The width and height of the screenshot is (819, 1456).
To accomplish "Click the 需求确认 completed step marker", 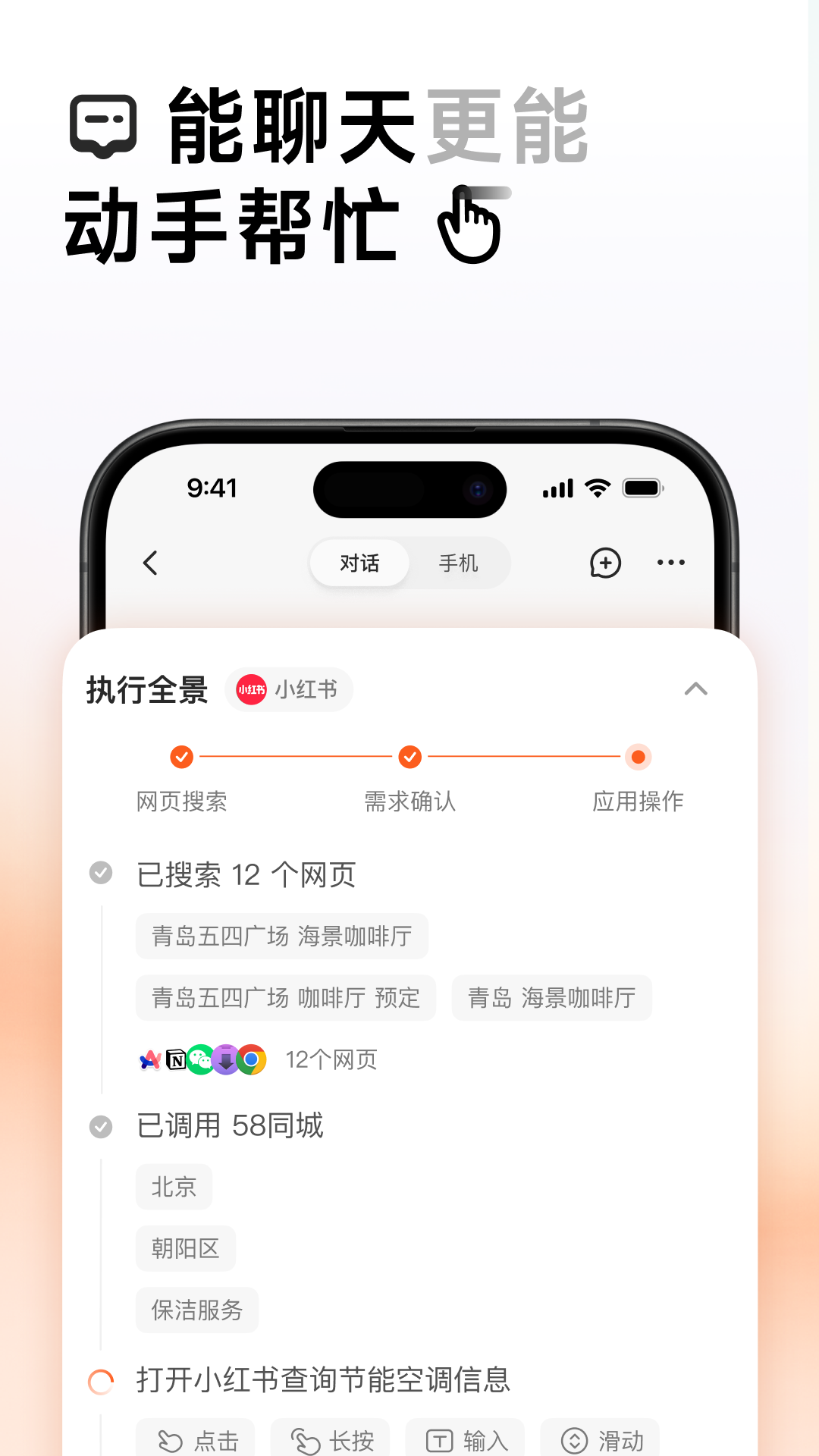I will point(409,757).
